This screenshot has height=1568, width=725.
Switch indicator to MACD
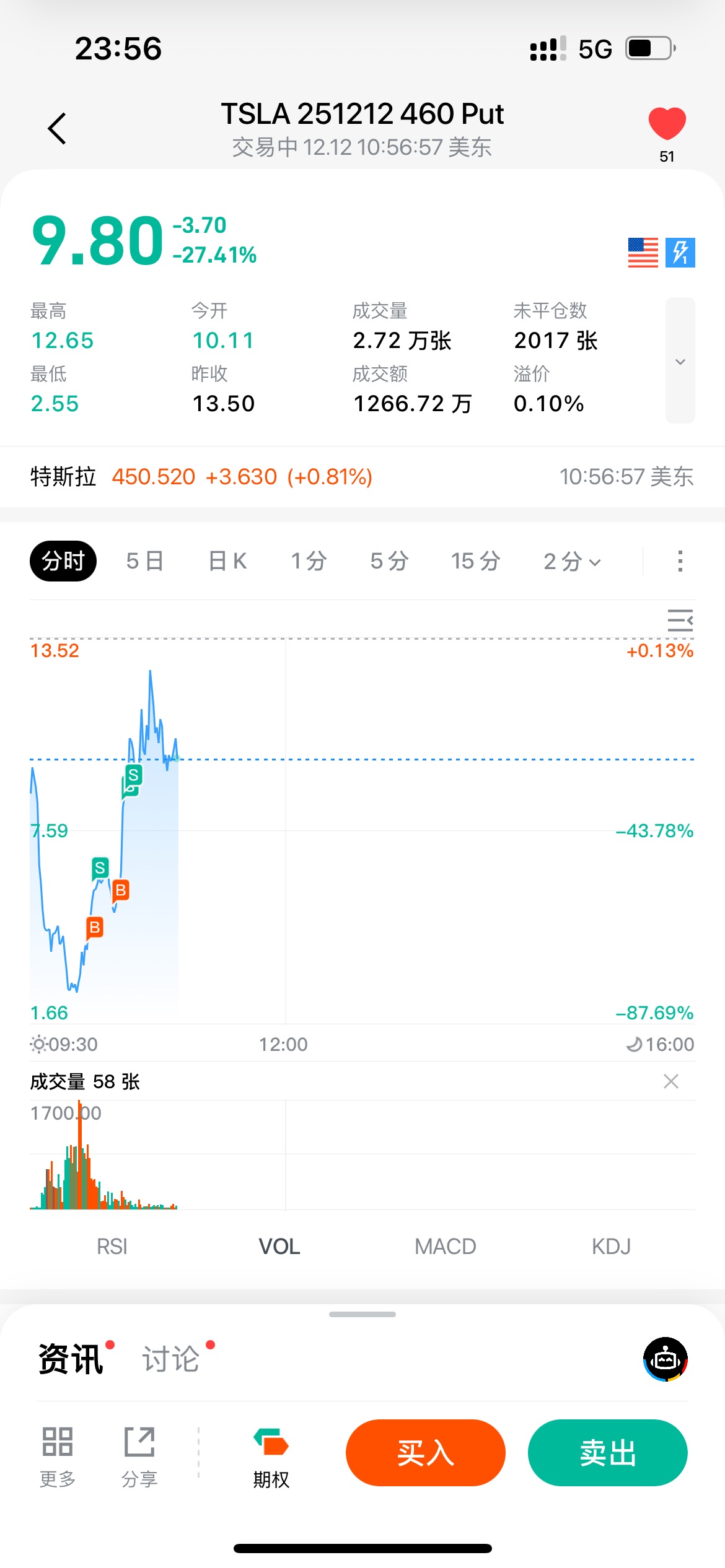[x=445, y=1247]
